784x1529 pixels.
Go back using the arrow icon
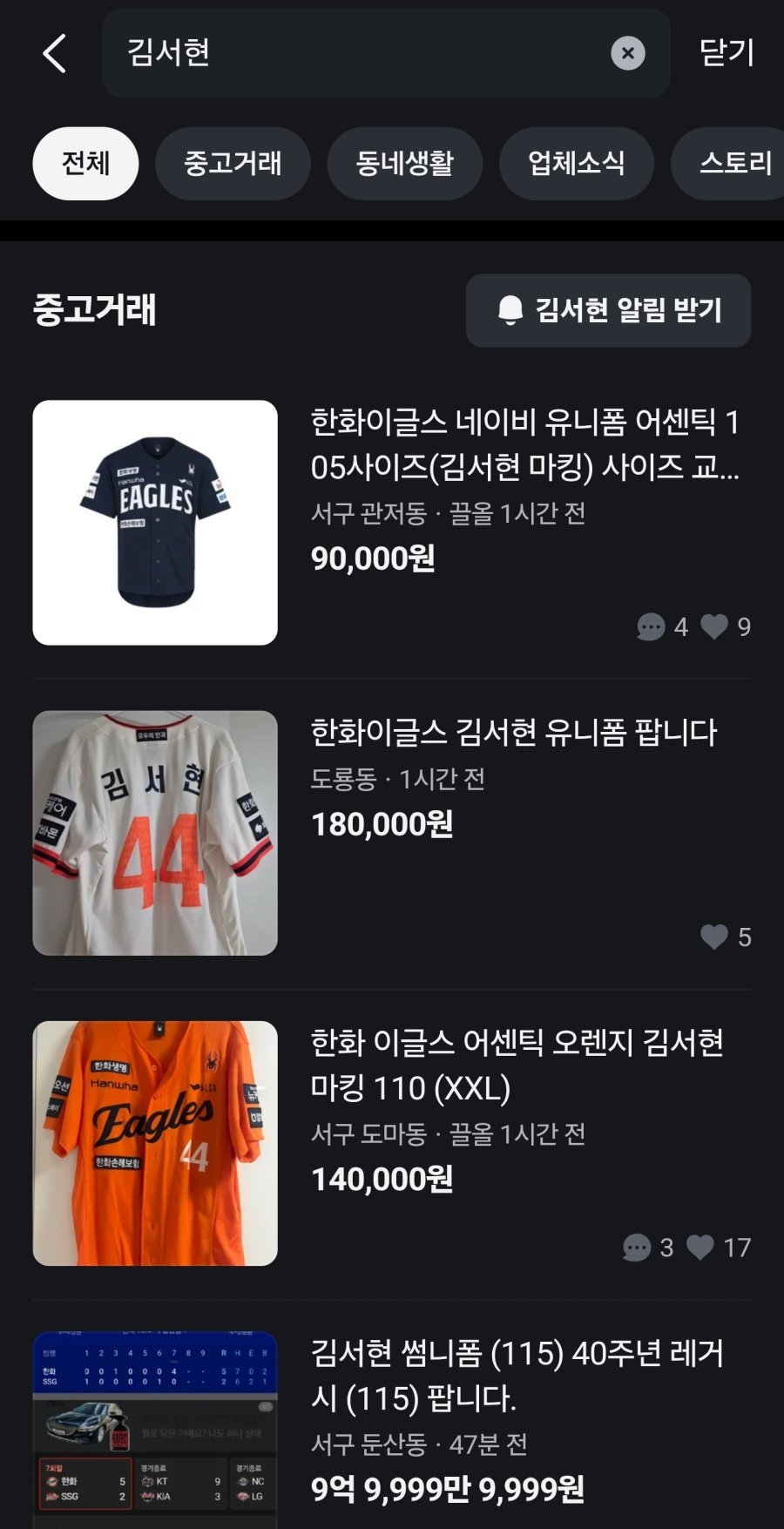click(x=55, y=53)
